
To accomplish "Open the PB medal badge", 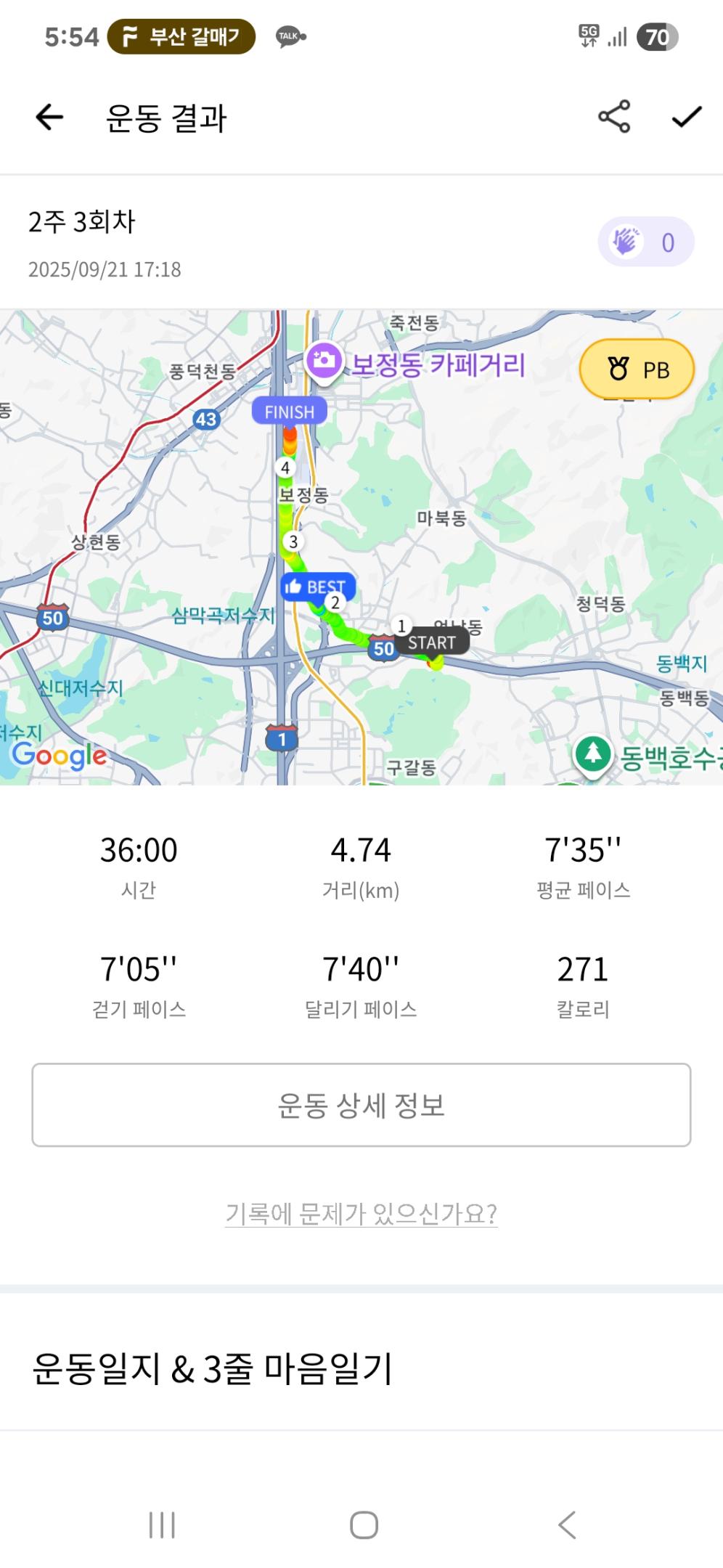I will point(637,369).
